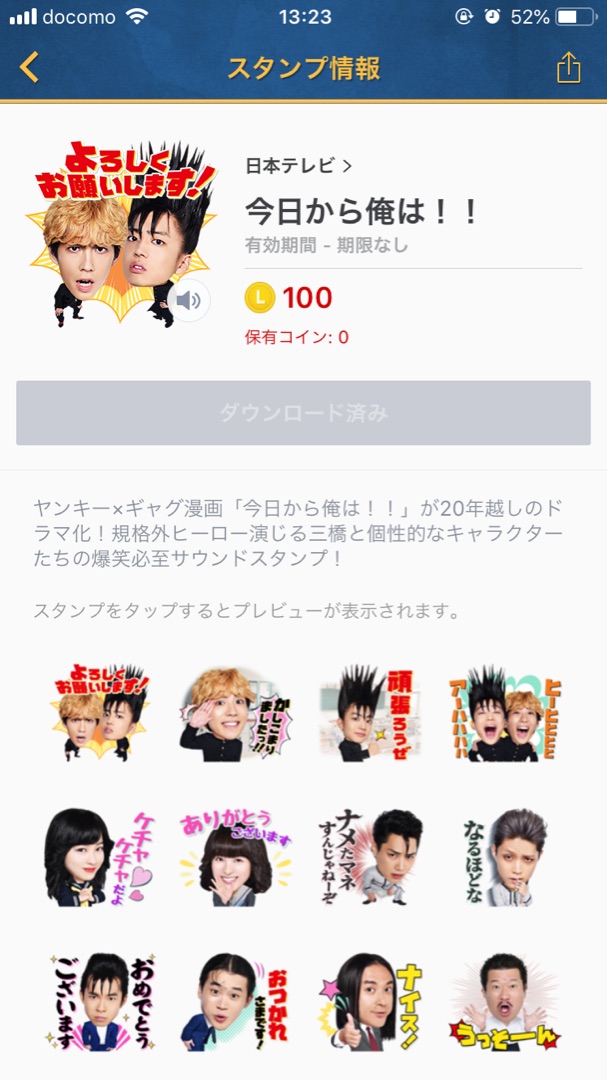Preview the 頑張ろうぜ sticker
The width and height of the screenshot is (607, 1080).
(370, 714)
